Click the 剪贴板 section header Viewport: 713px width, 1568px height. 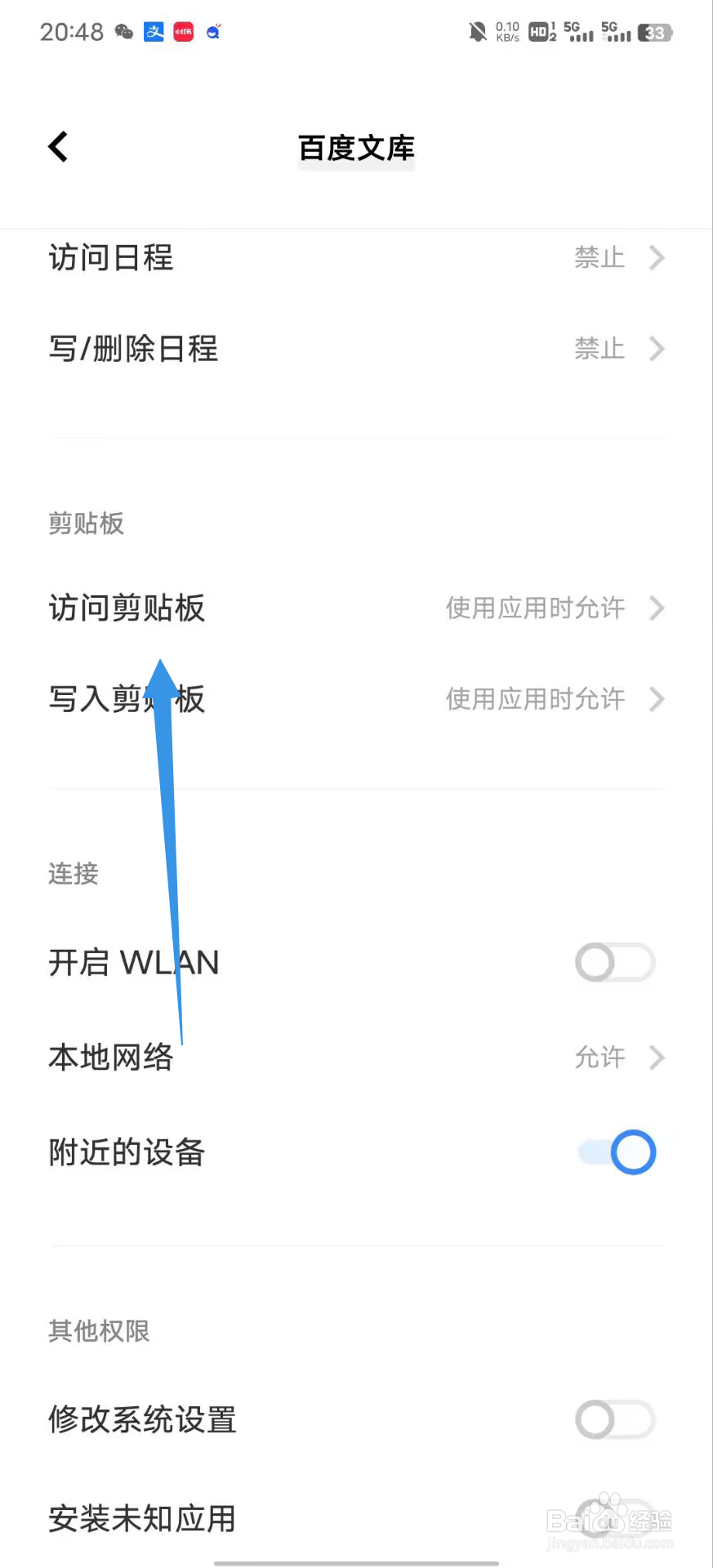click(86, 523)
